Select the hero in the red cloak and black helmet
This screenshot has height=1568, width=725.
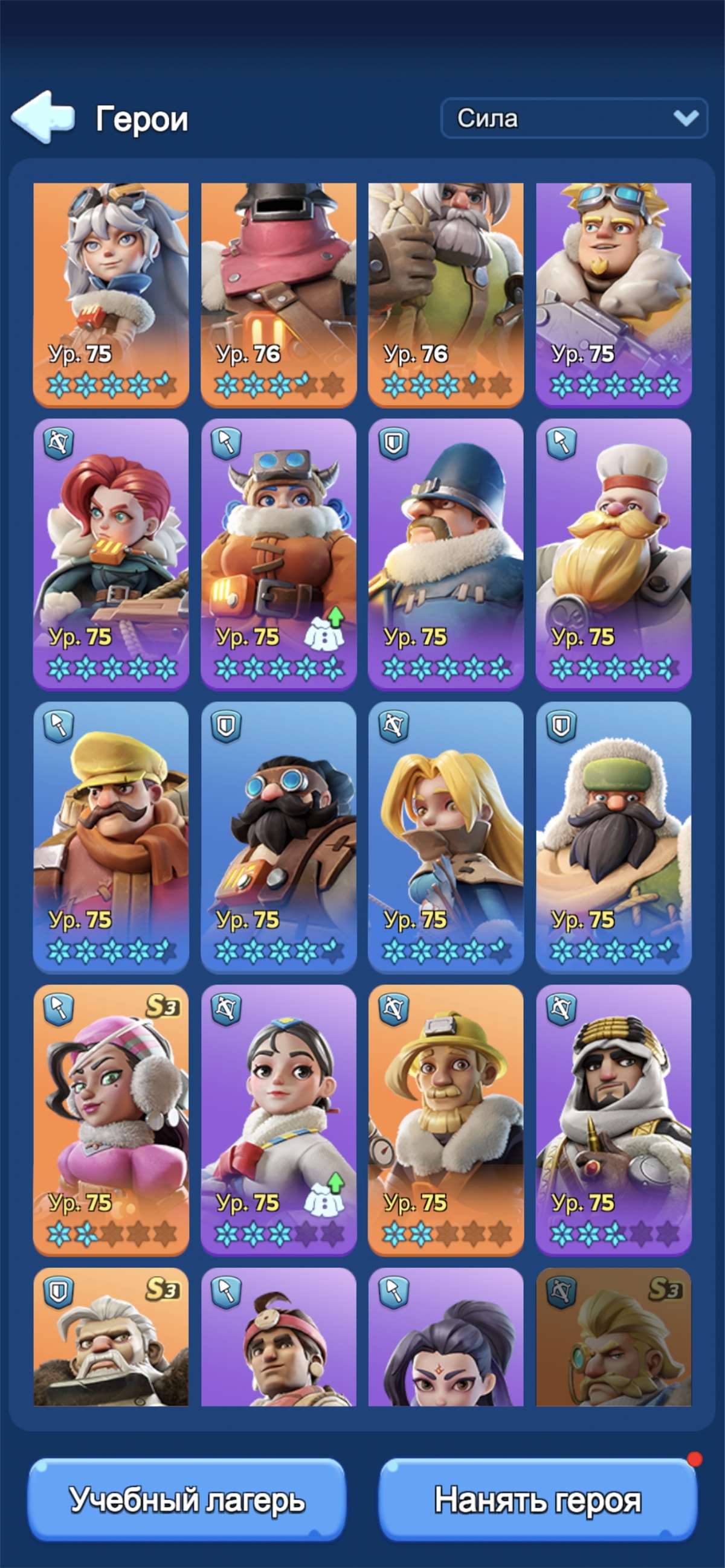tap(279, 295)
